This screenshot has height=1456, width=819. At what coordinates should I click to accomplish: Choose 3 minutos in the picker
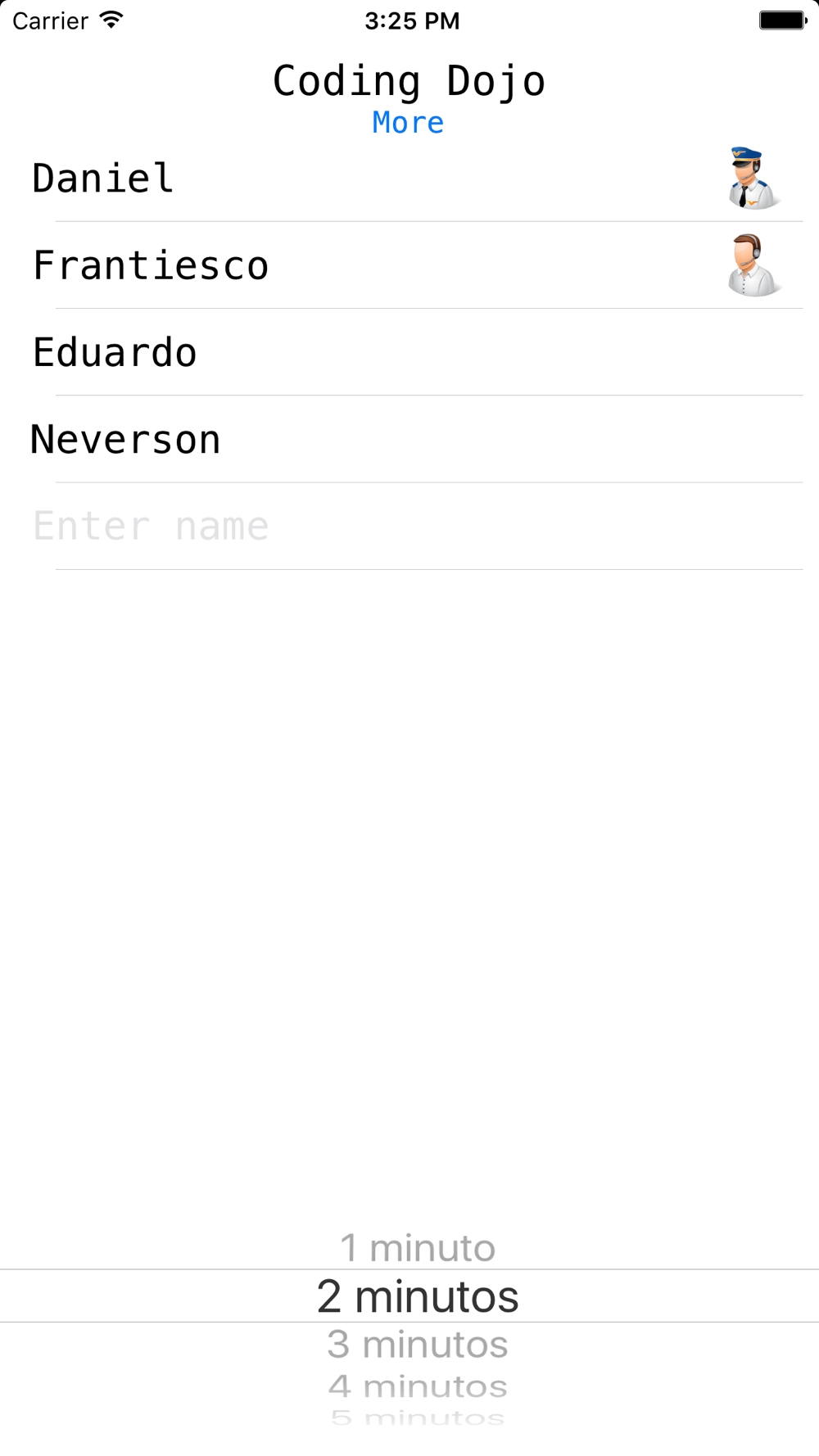tap(418, 1345)
